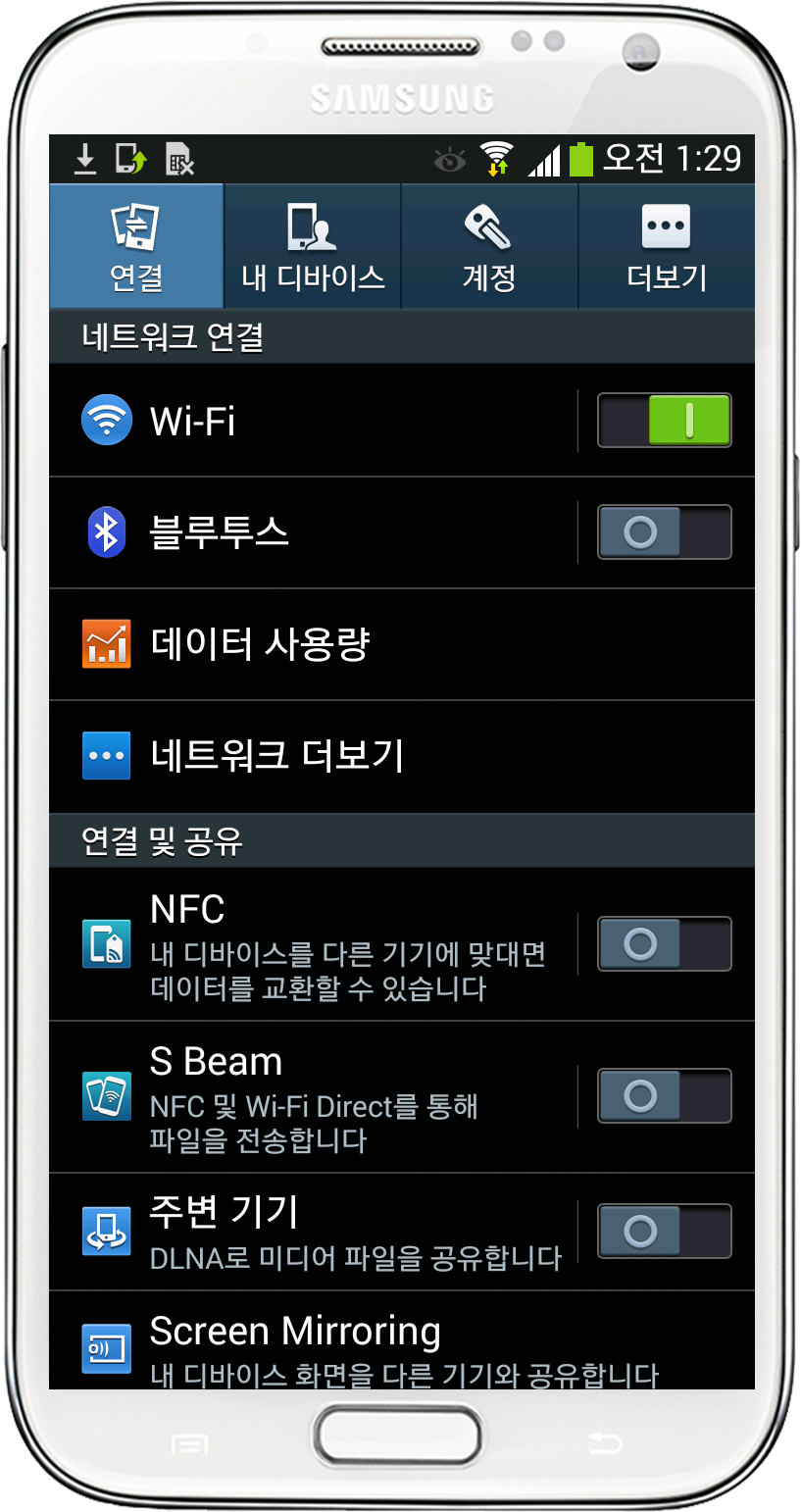Enable the S Beam toggle
801x1512 pixels.
point(665,1095)
